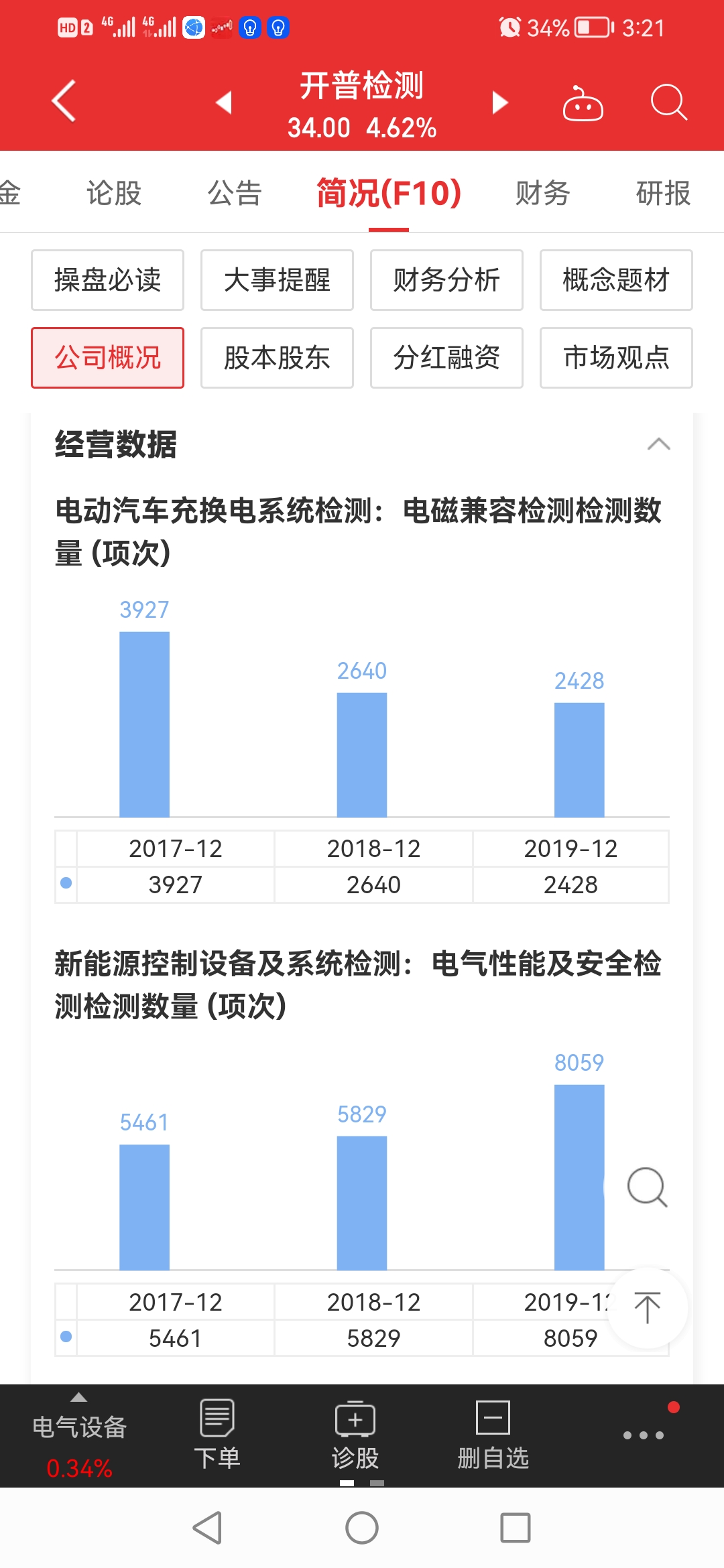Select the 股本股东 section
This screenshot has height=1568, width=724.
tap(277, 358)
